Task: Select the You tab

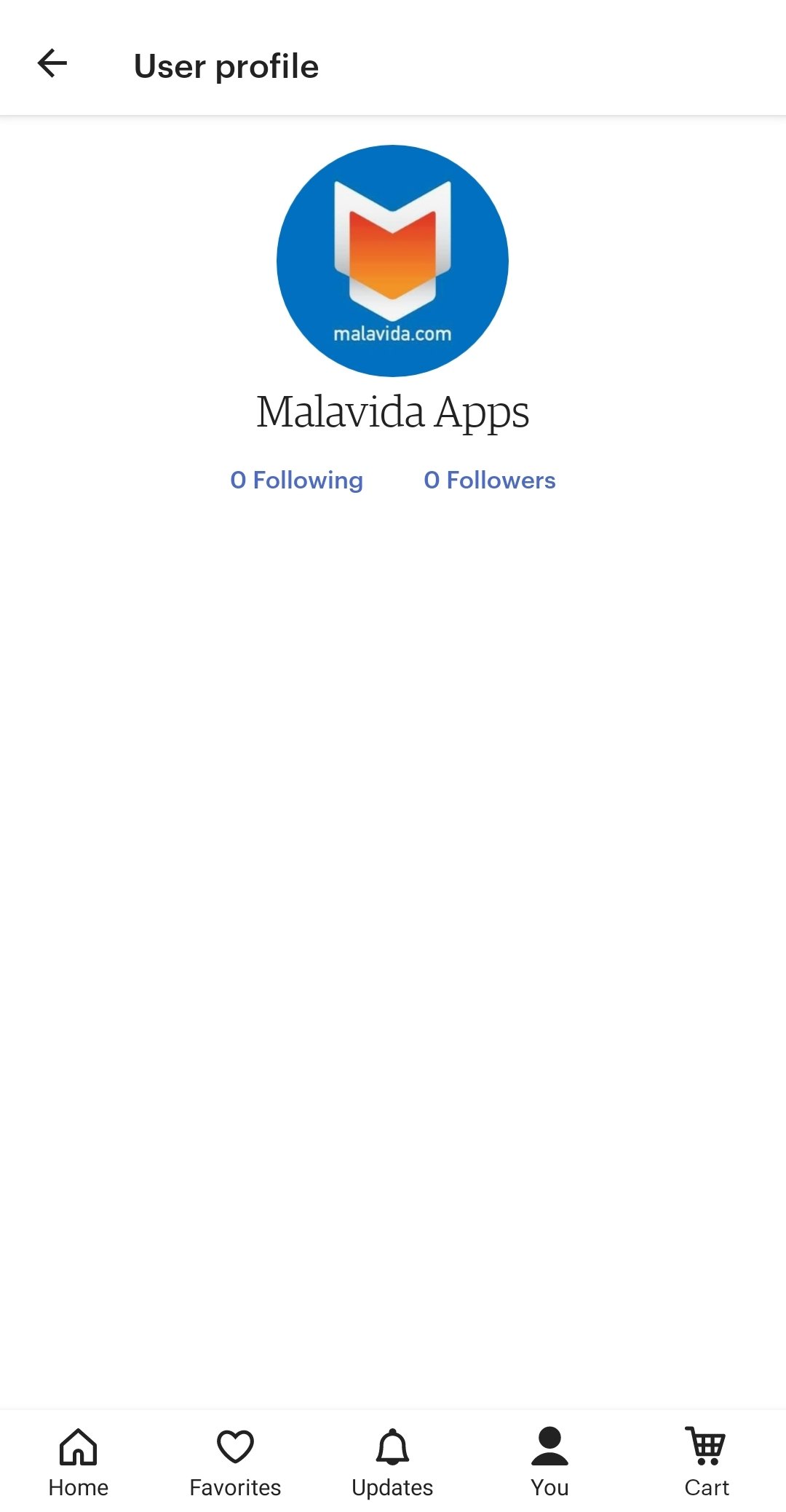Action: [x=549, y=1462]
